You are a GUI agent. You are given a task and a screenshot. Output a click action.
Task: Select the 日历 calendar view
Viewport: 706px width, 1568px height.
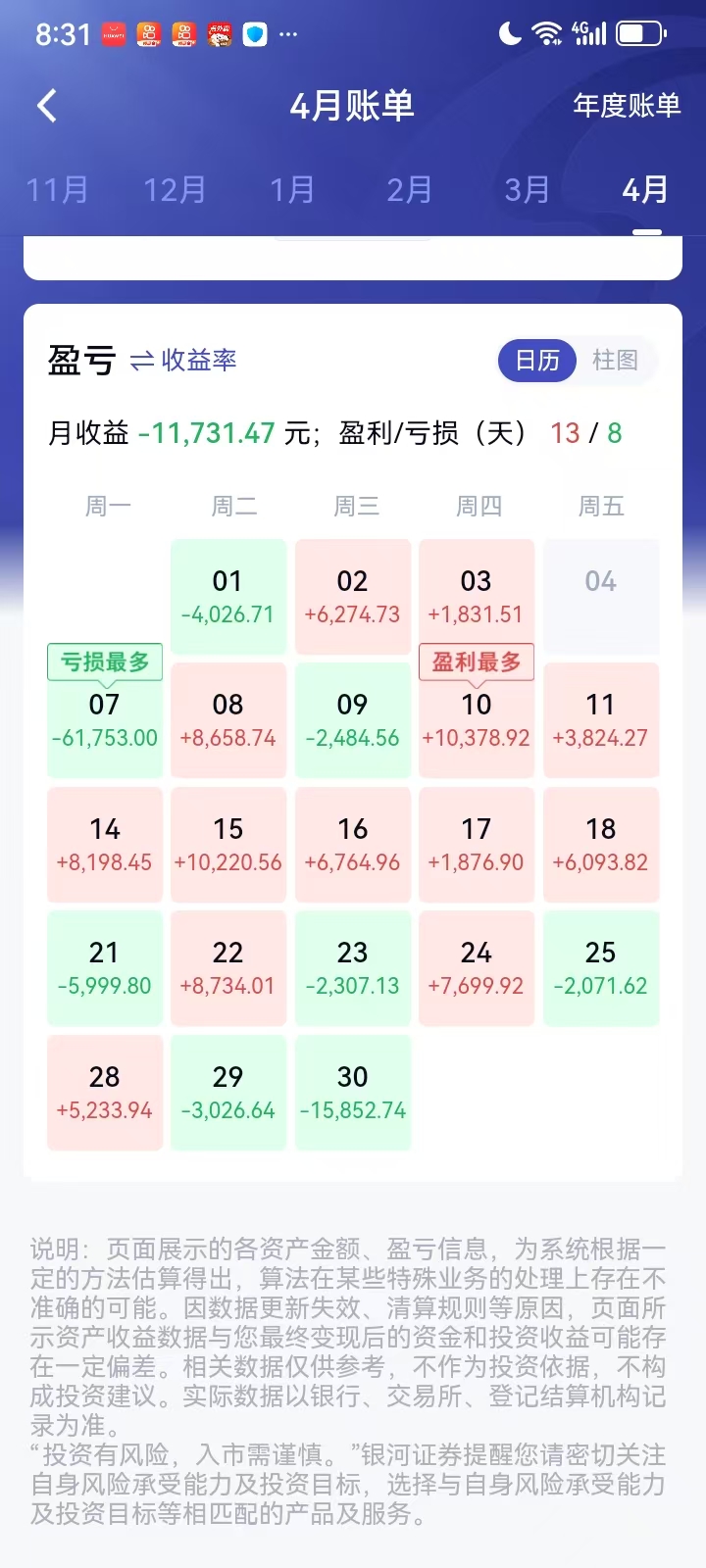pyautogui.click(x=537, y=361)
